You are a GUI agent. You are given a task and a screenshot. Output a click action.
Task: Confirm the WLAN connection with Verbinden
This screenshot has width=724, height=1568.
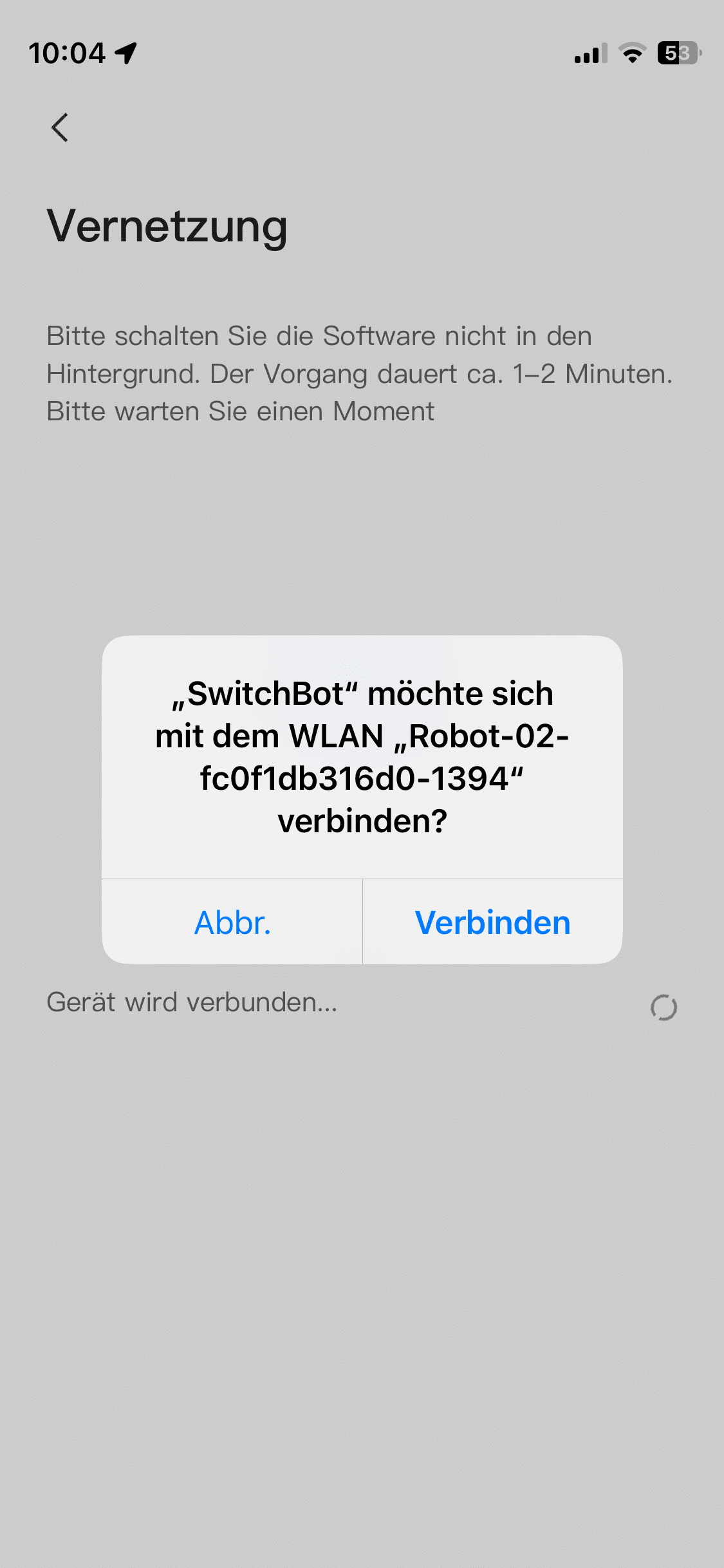[x=492, y=922]
